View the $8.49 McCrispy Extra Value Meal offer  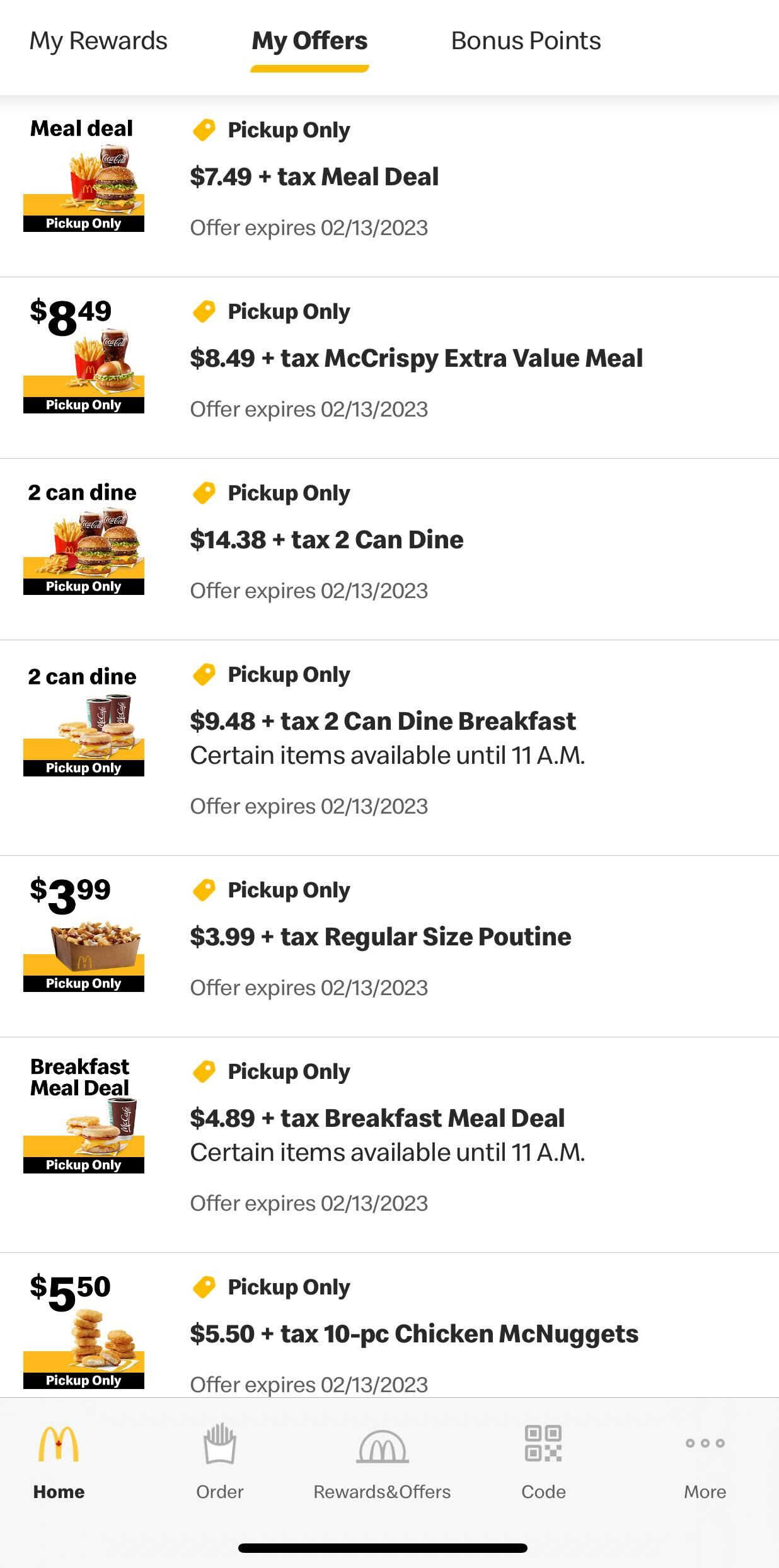tap(416, 359)
